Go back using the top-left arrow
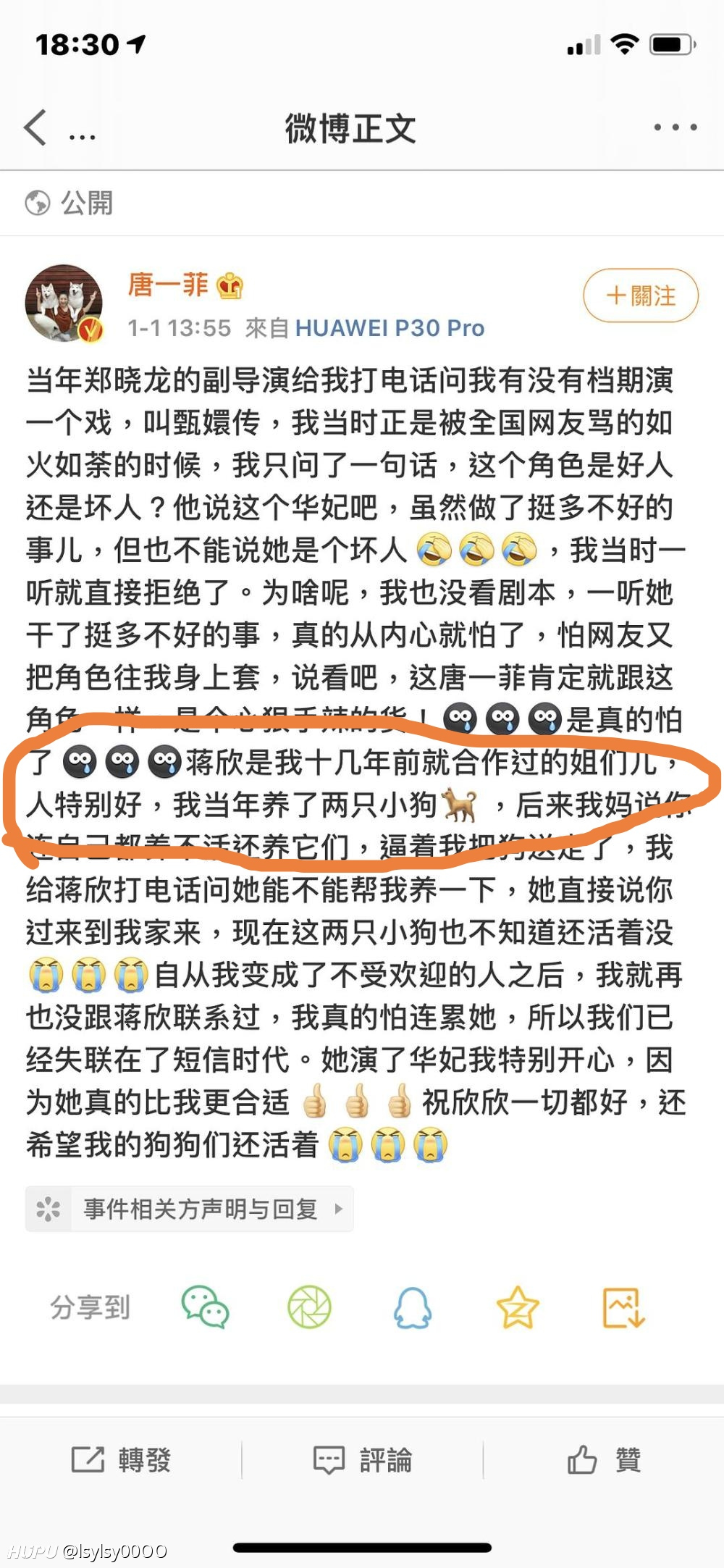724x1568 pixels. 35,128
